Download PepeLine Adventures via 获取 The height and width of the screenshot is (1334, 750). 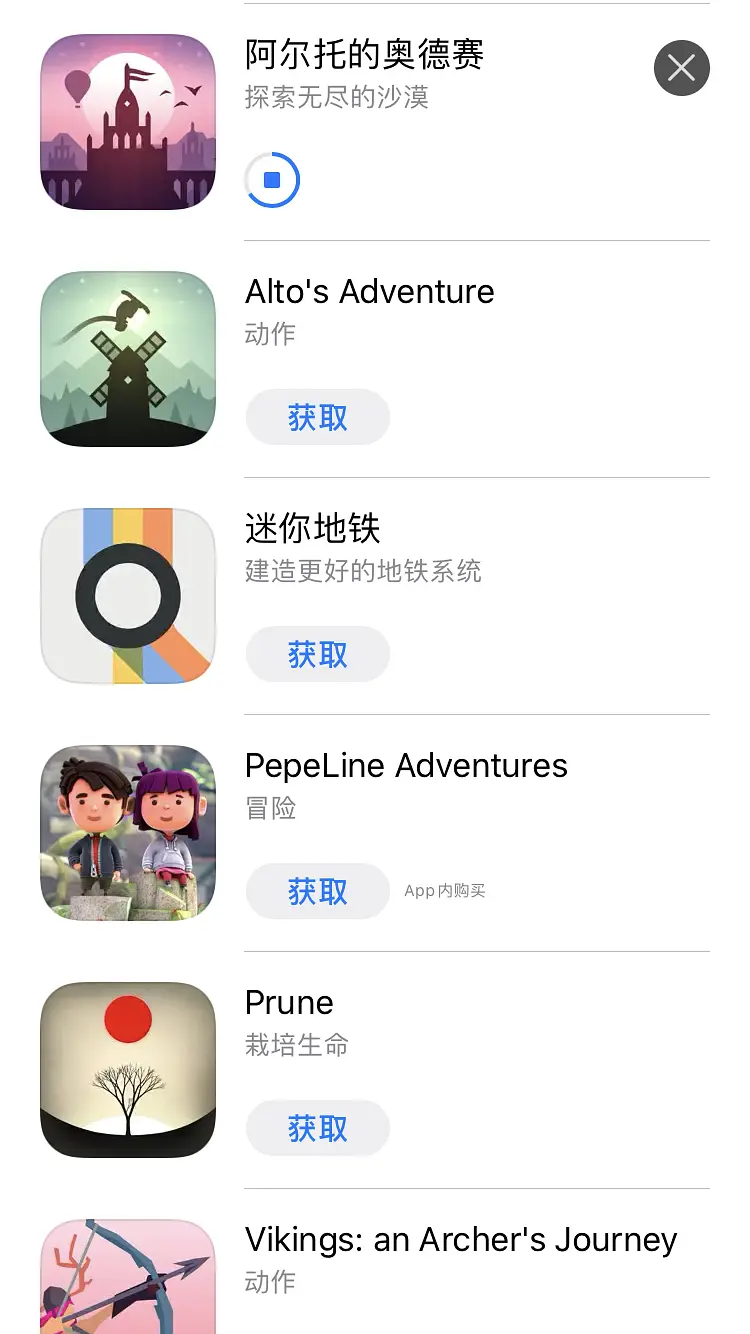point(317,891)
